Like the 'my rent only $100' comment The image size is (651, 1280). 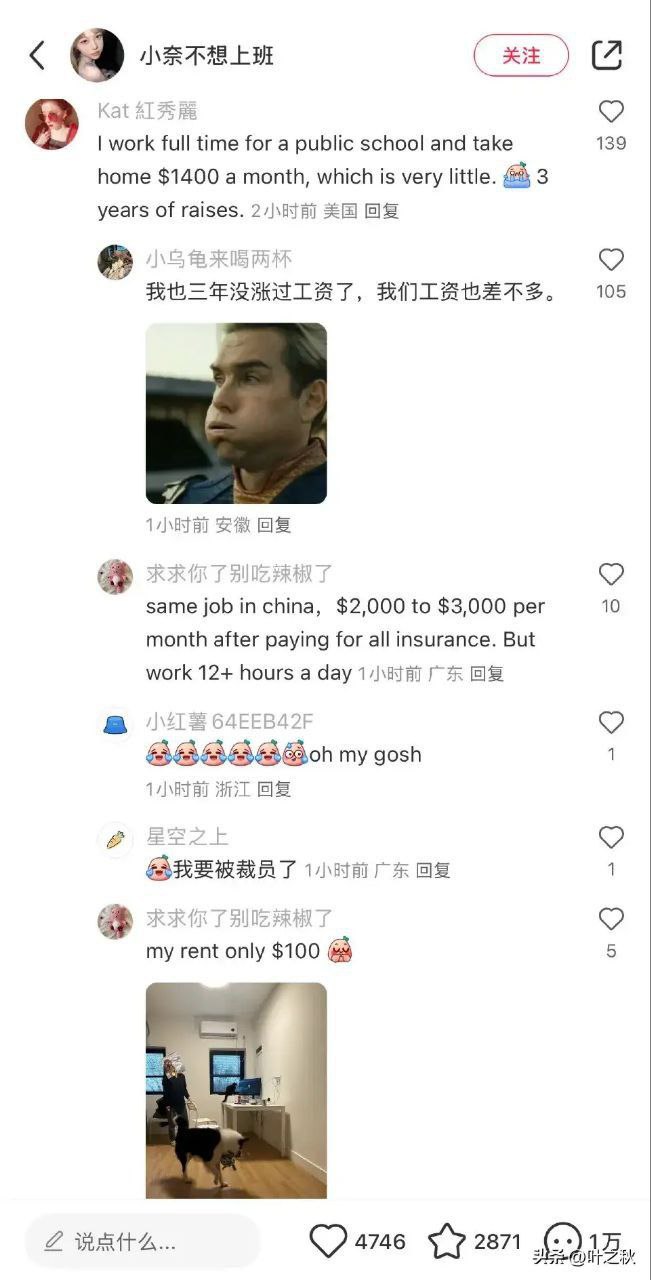(611, 918)
